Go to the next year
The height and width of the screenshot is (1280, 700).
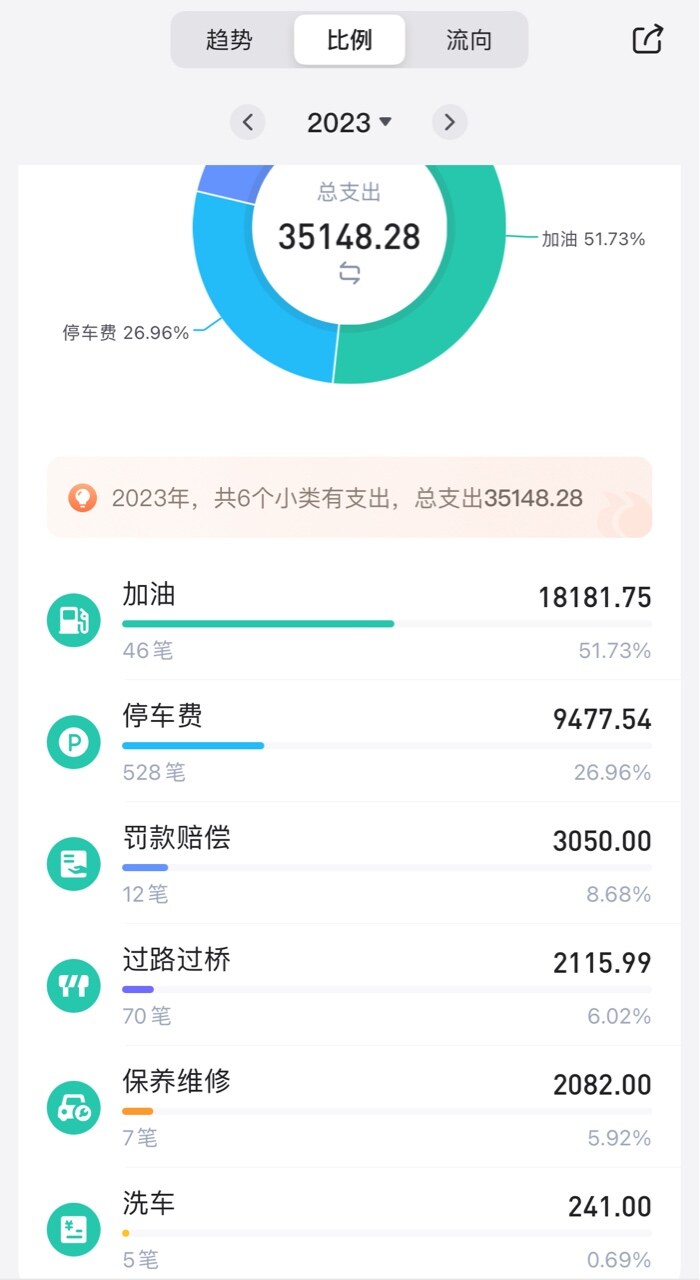(x=450, y=123)
